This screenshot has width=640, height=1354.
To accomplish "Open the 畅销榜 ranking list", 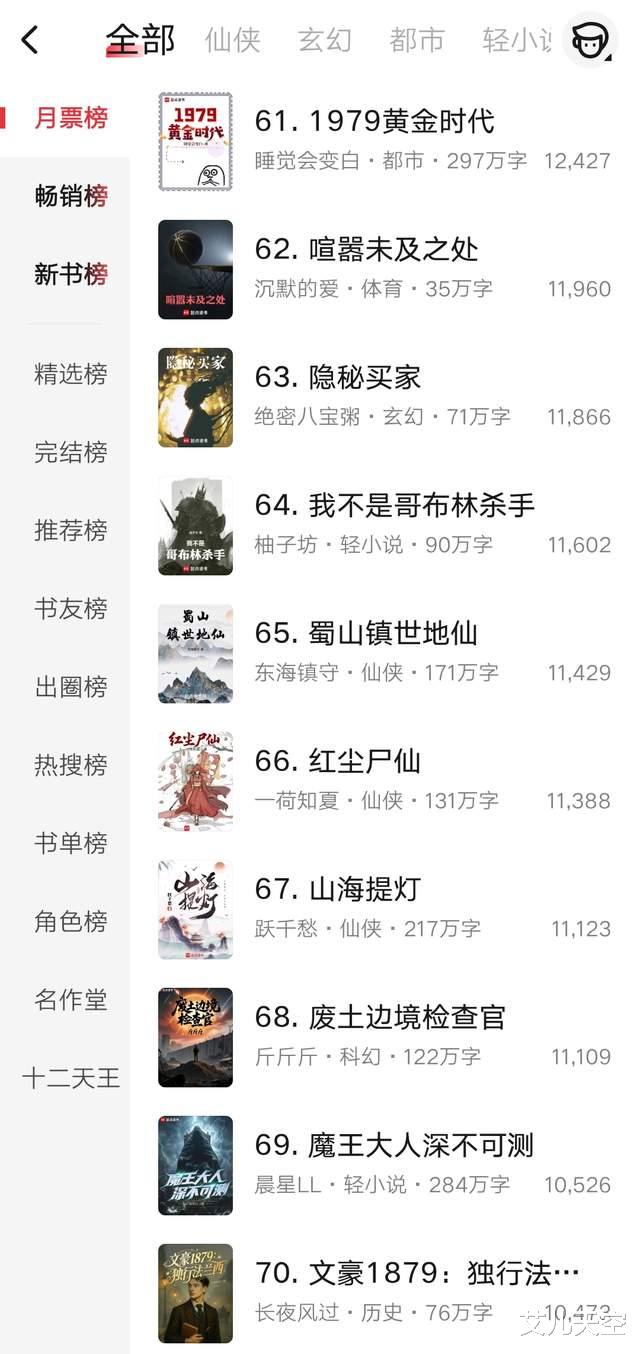I will click(x=71, y=196).
